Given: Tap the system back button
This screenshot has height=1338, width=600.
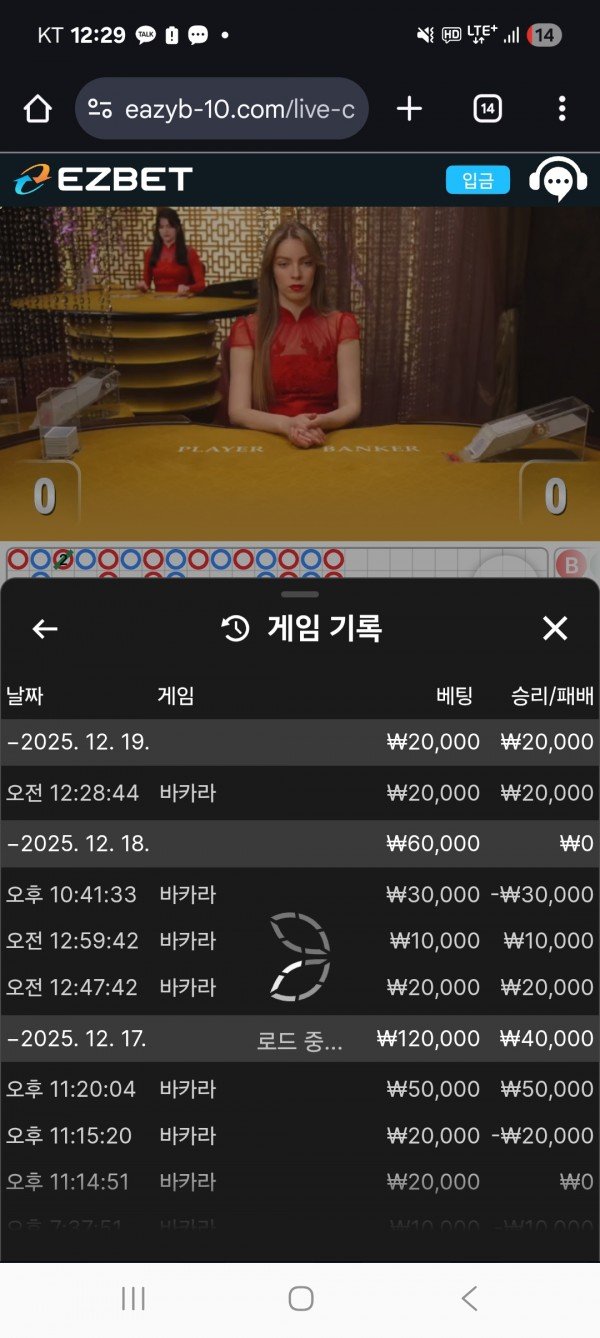Looking at the screenshot, I should (x=469, y=1298).
